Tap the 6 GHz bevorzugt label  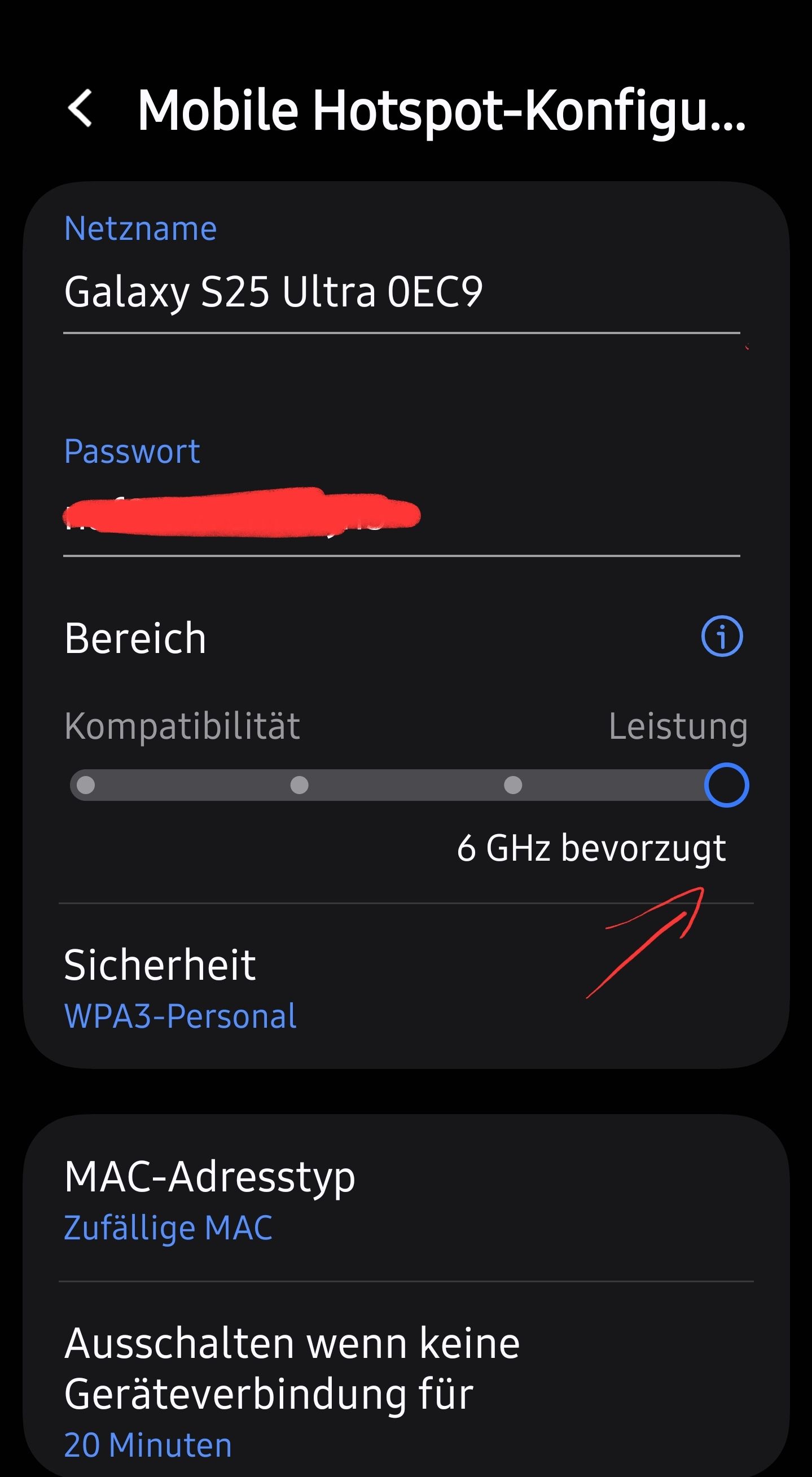[x=592, y=851]
